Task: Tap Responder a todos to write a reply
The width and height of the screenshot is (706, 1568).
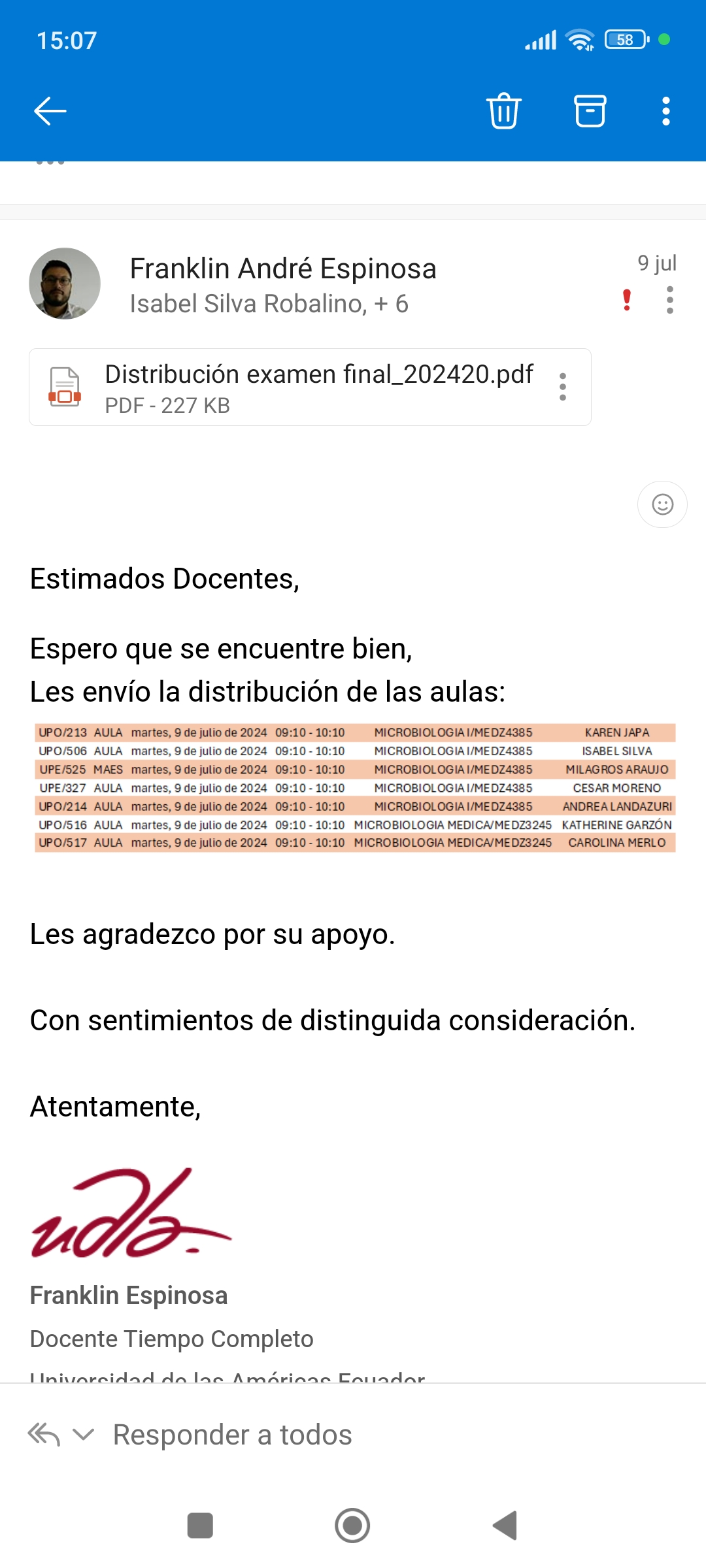Action: tap(233, 1435)
